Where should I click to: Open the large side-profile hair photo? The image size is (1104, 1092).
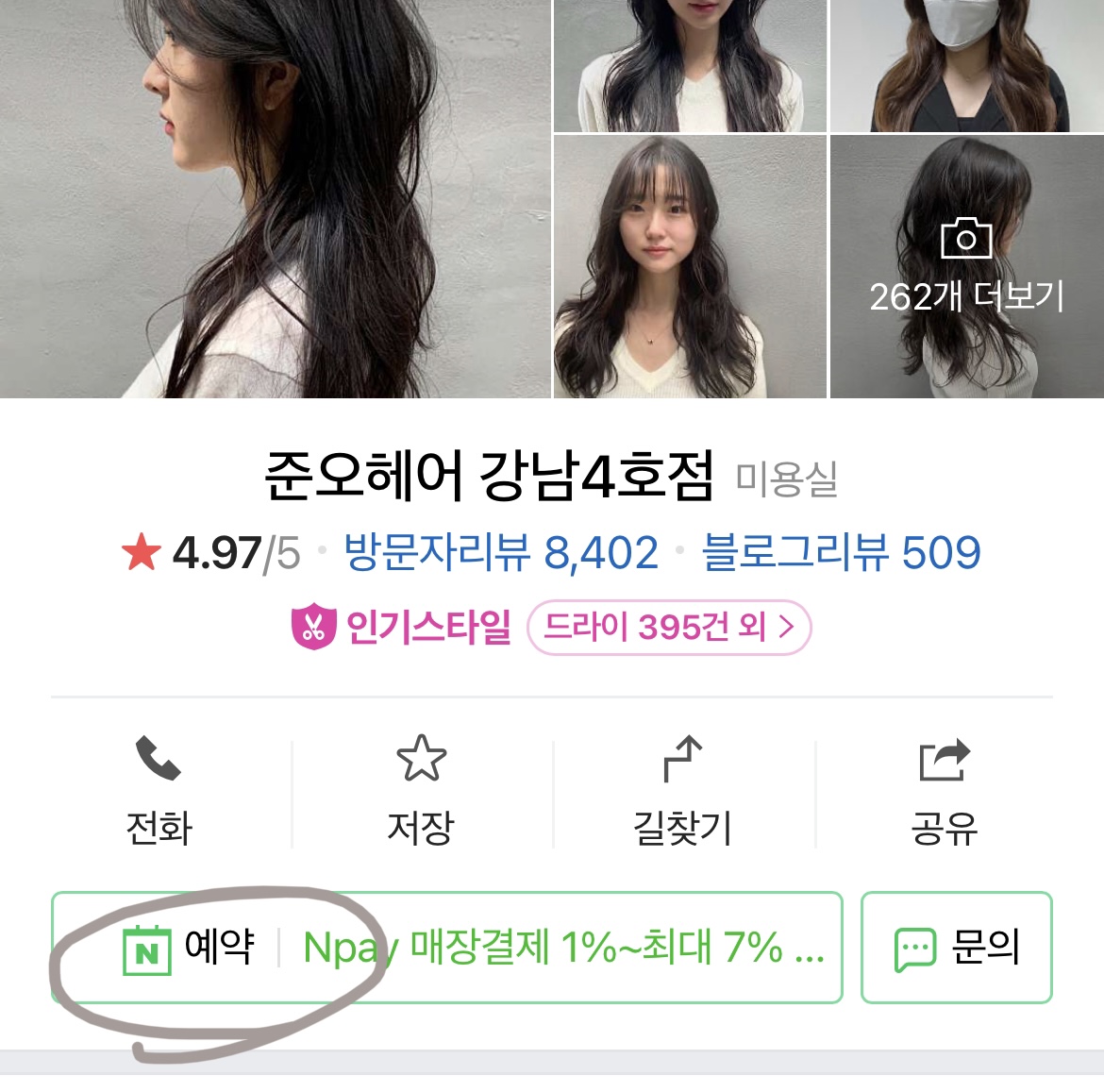coord(275,198)
